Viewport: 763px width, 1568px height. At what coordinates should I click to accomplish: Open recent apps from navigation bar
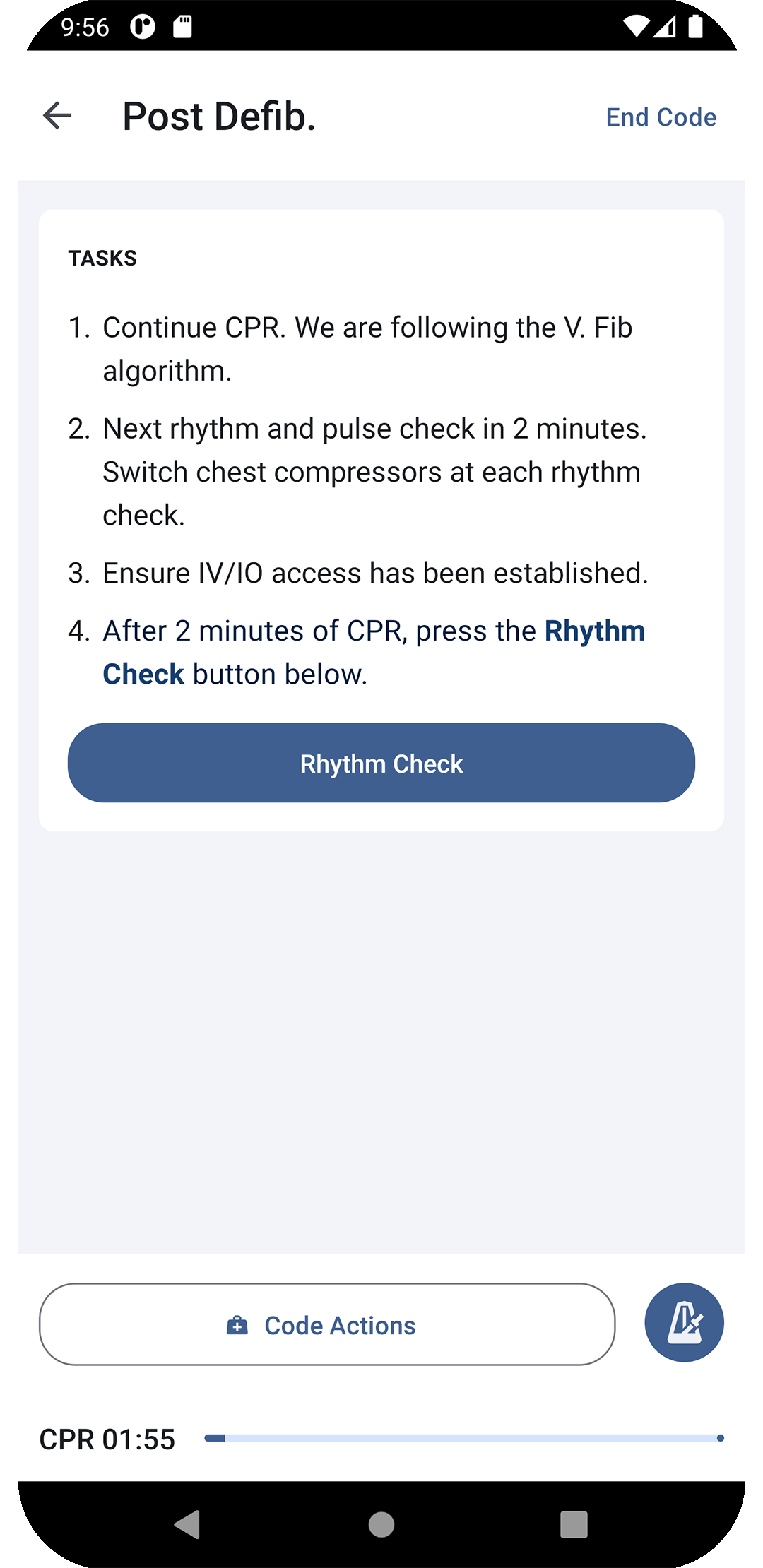click(x=574, y=1524)
